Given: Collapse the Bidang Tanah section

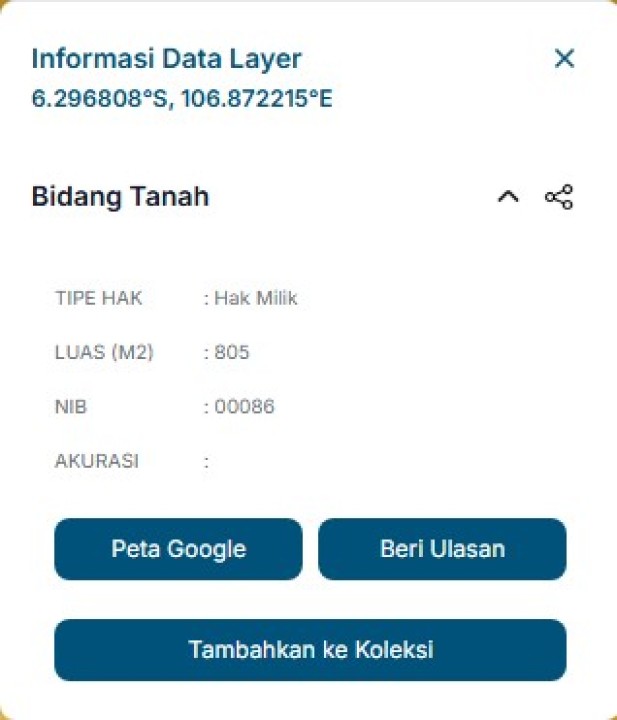Looking at the screenshot, I should (x=508, y=197).
